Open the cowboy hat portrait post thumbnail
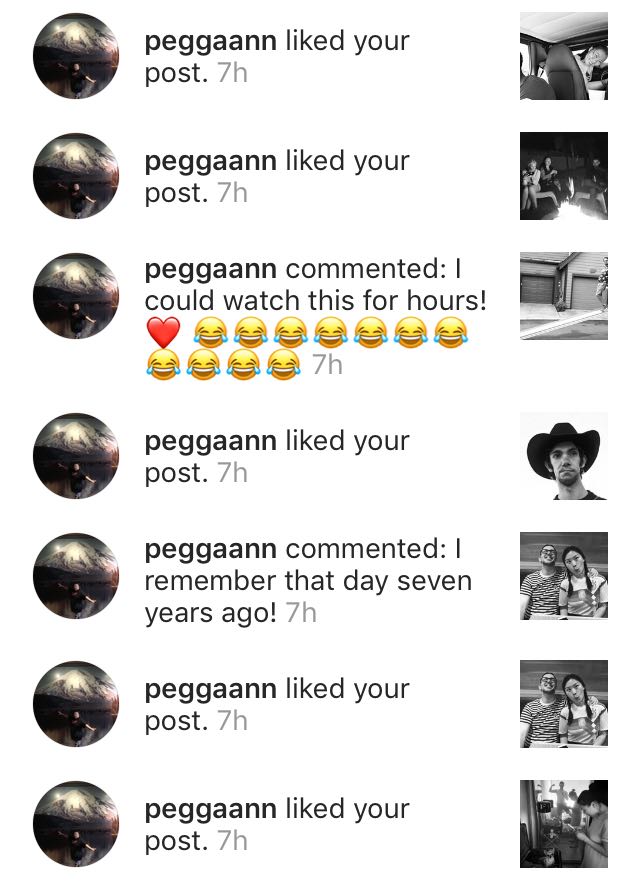The image size is (640, 889). pos(563,456)
